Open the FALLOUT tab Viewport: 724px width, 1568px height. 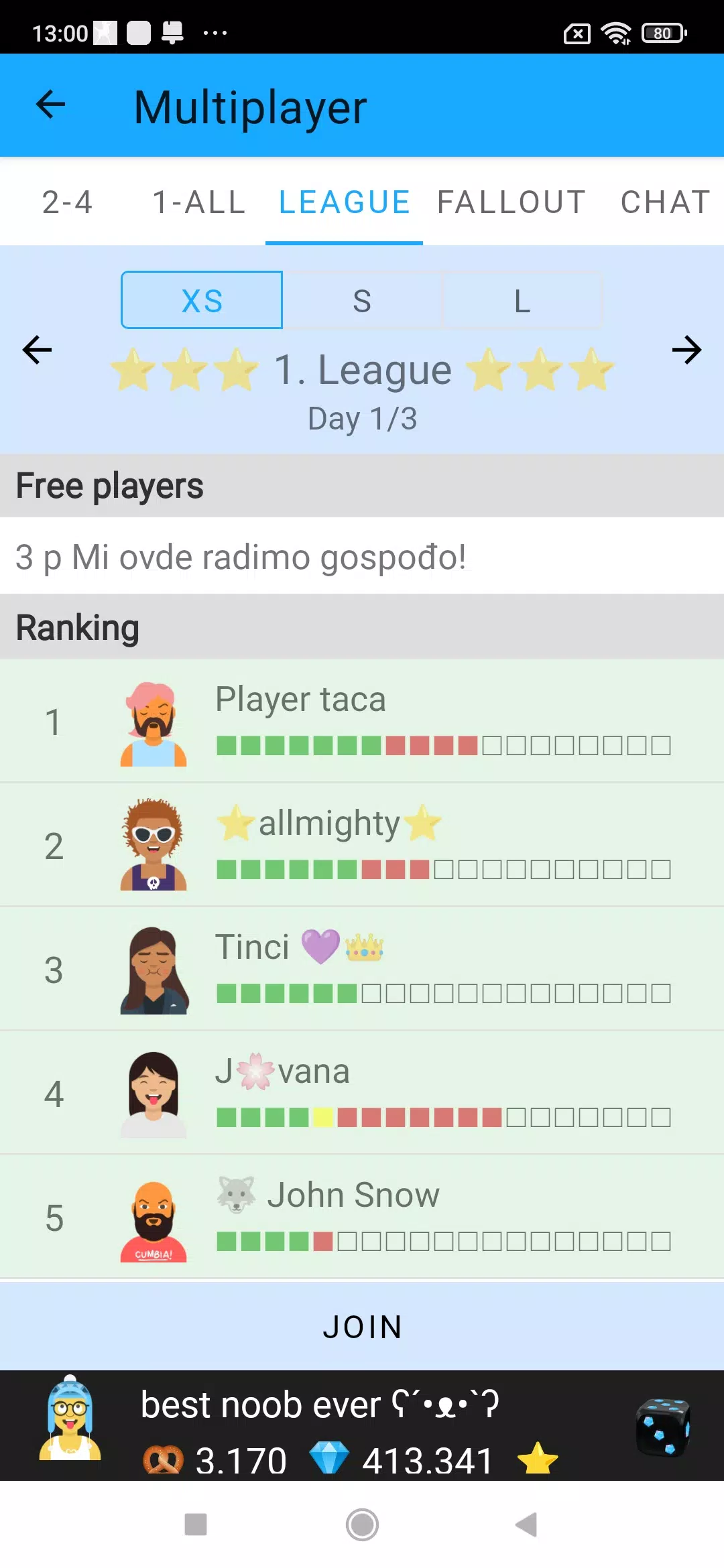pos(511,202)
